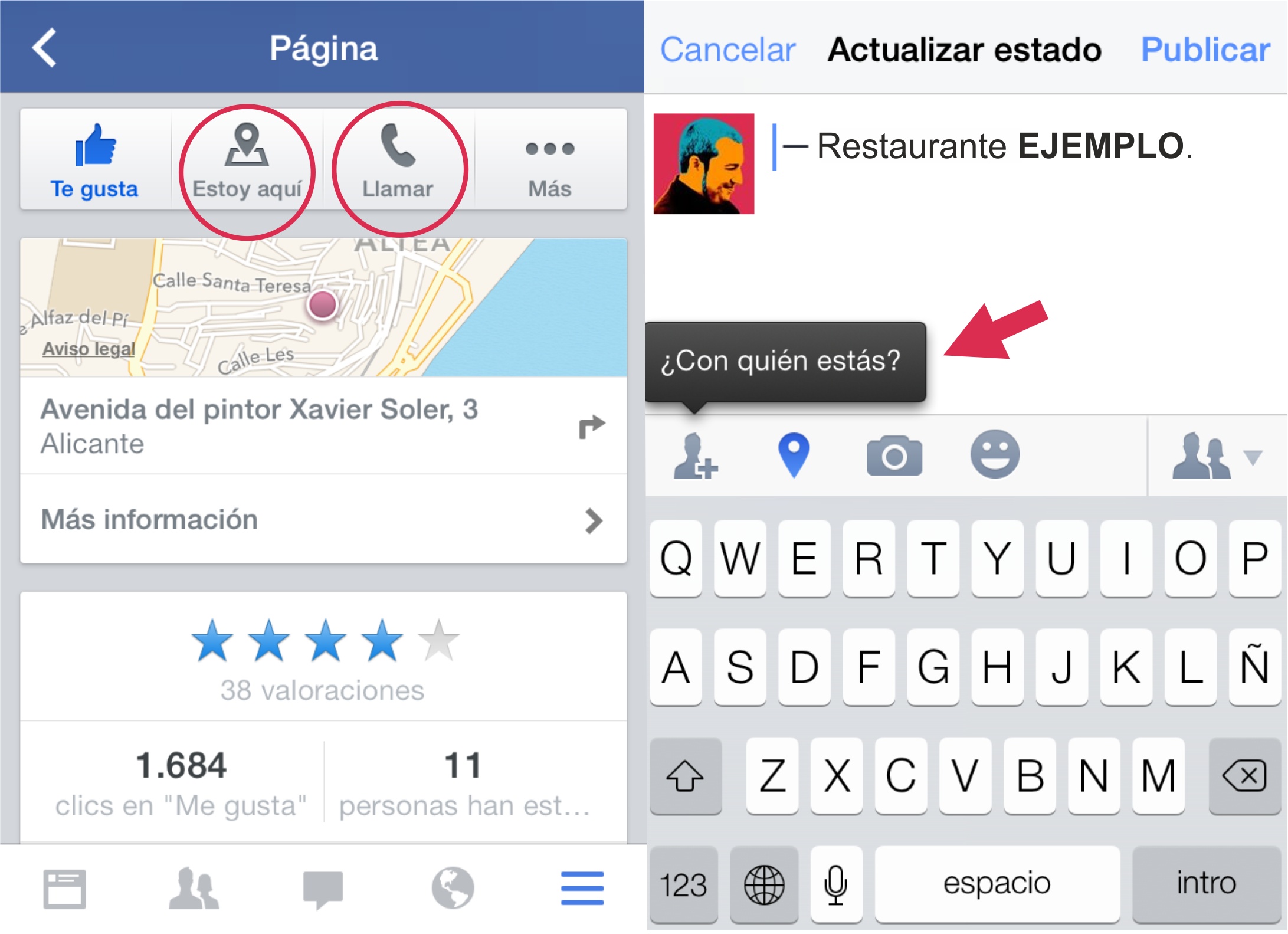Open the notifications globe tab
The width and height of the screenshot is (1288, 934).
[x=453, y=889]
